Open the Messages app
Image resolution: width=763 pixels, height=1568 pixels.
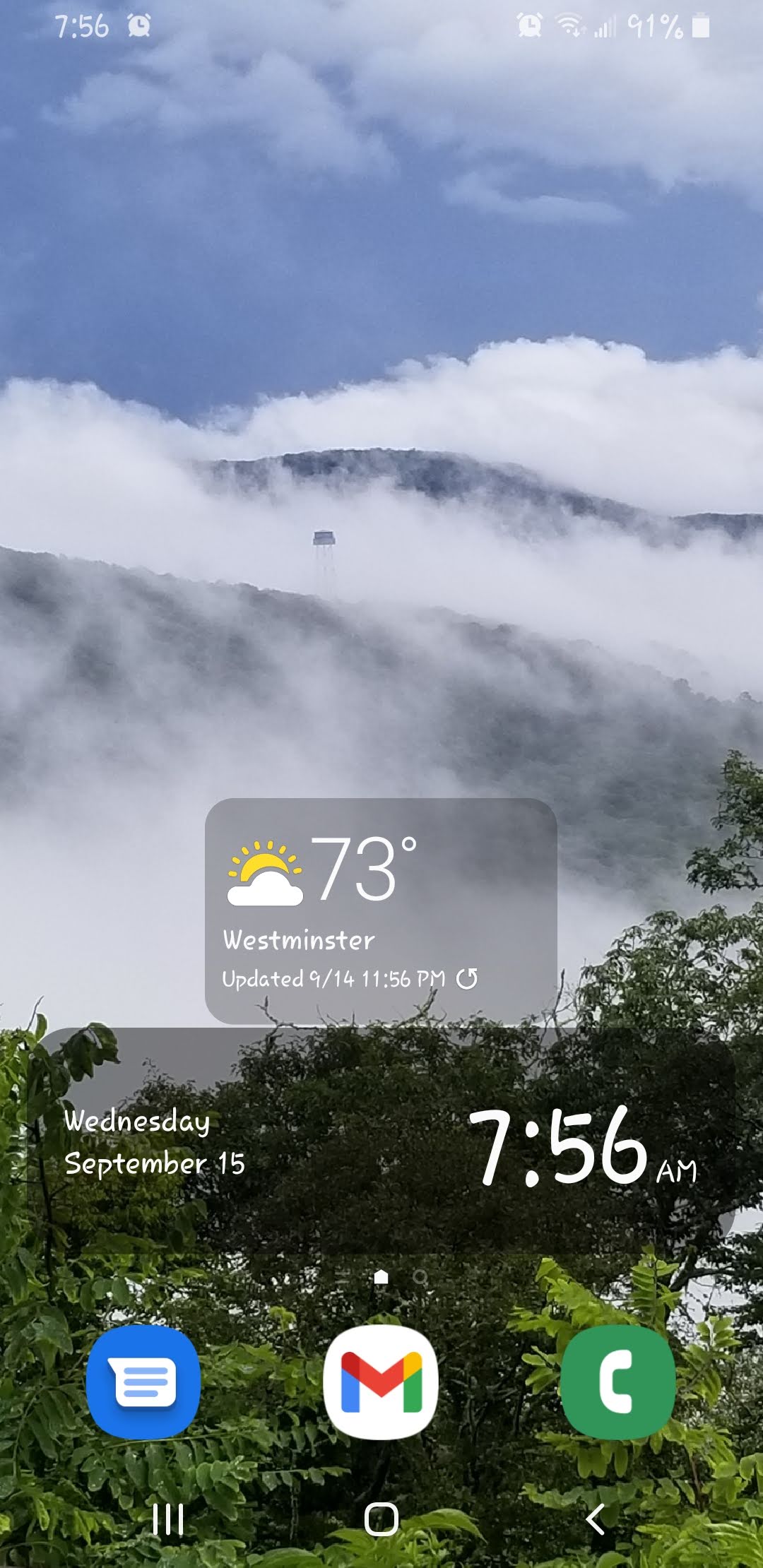click(x=143, y=1382)
